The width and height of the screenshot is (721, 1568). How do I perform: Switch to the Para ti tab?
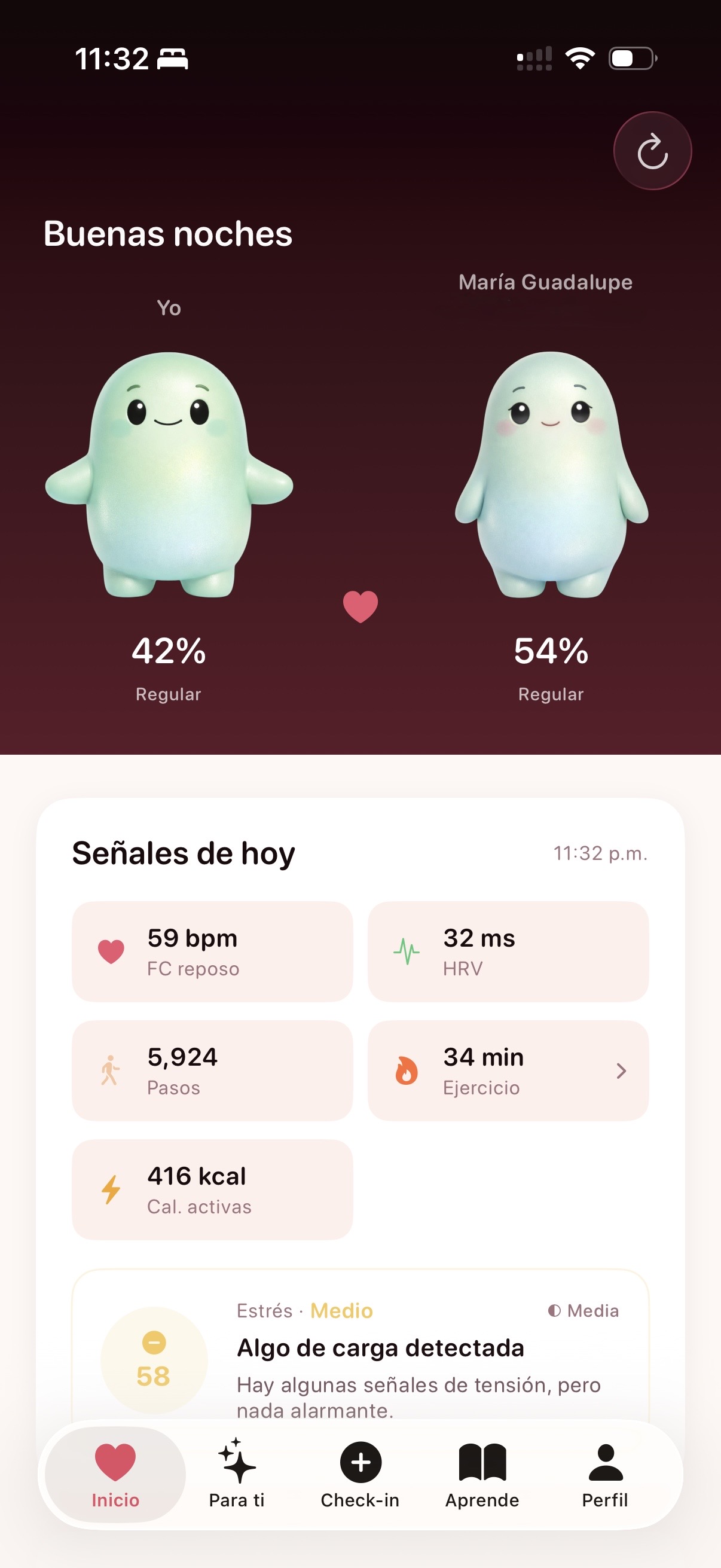coord(237,1474)
